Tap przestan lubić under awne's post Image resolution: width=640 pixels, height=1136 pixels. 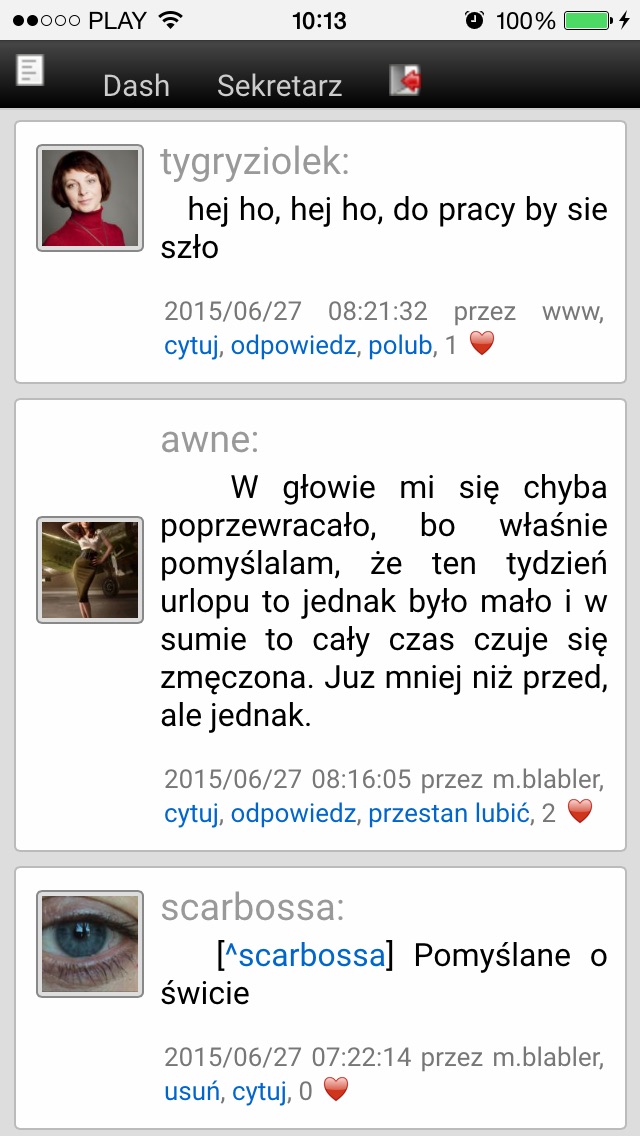[449, 814]
